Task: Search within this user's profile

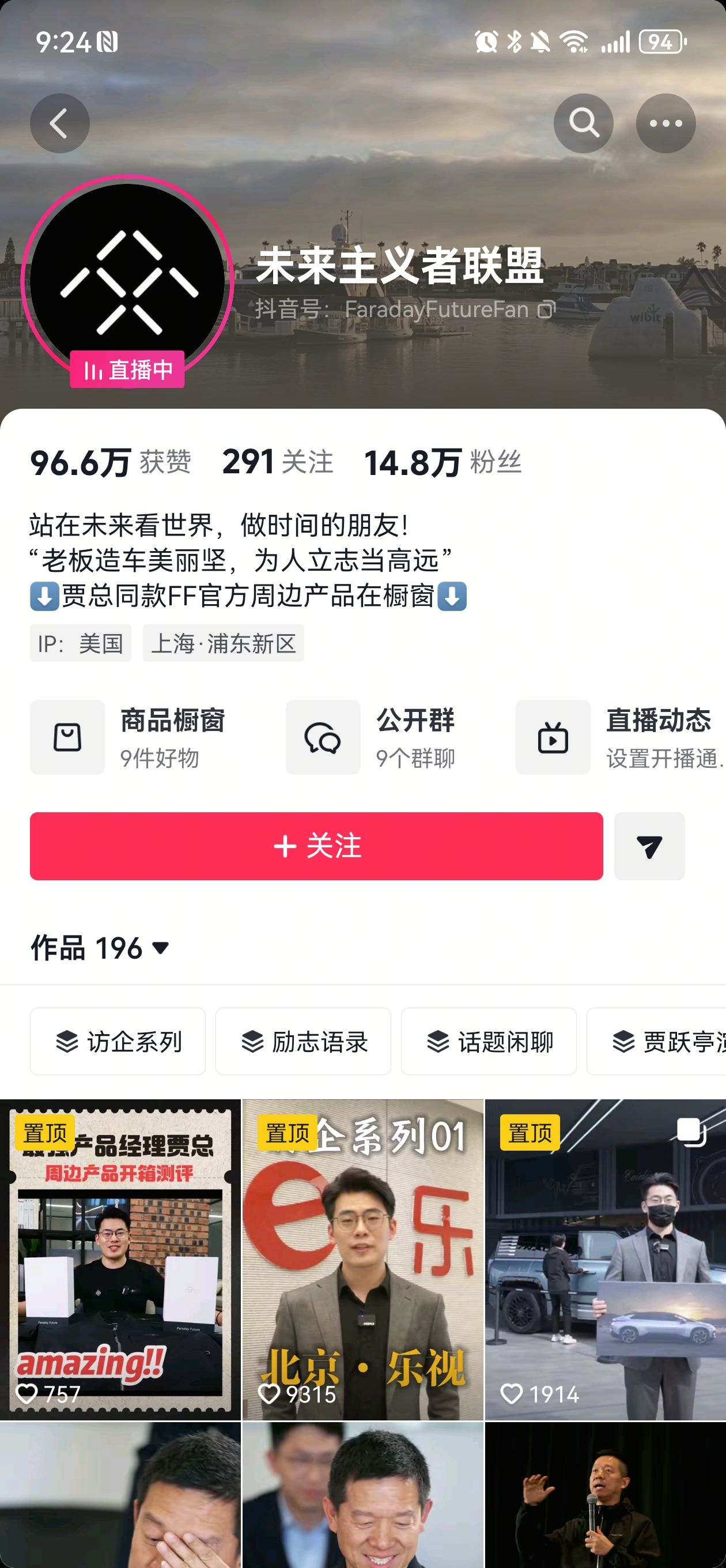Action: tap(583, 123)
